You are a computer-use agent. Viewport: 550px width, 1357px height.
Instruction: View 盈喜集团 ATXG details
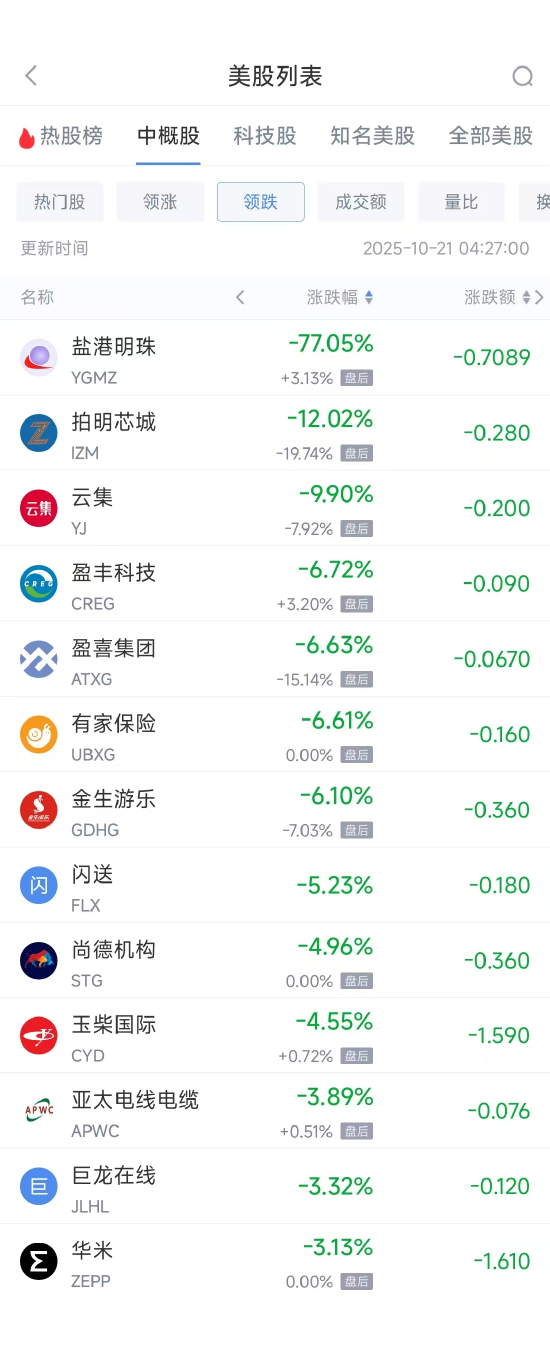(x=275, y=659)
